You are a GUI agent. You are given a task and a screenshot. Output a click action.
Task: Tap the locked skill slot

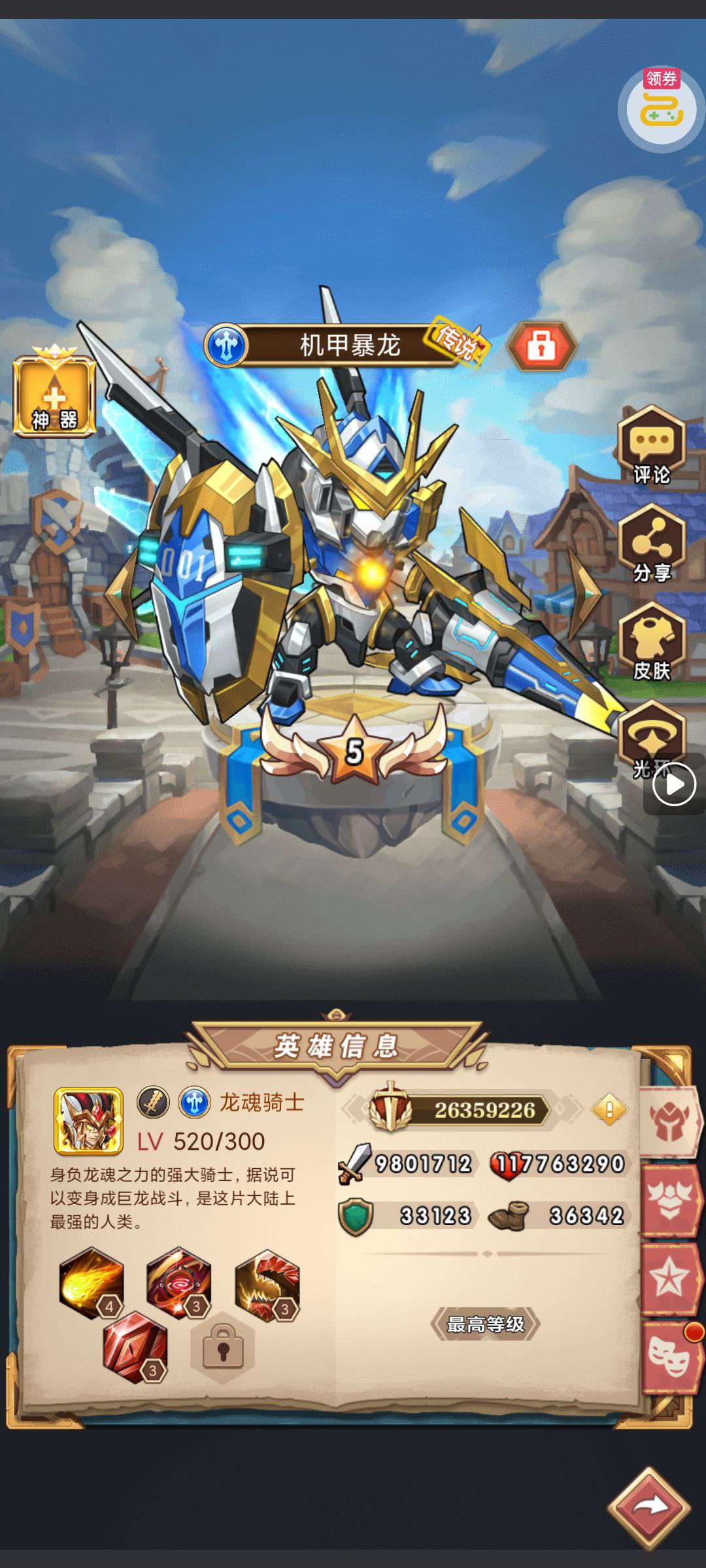(222, 1347)
